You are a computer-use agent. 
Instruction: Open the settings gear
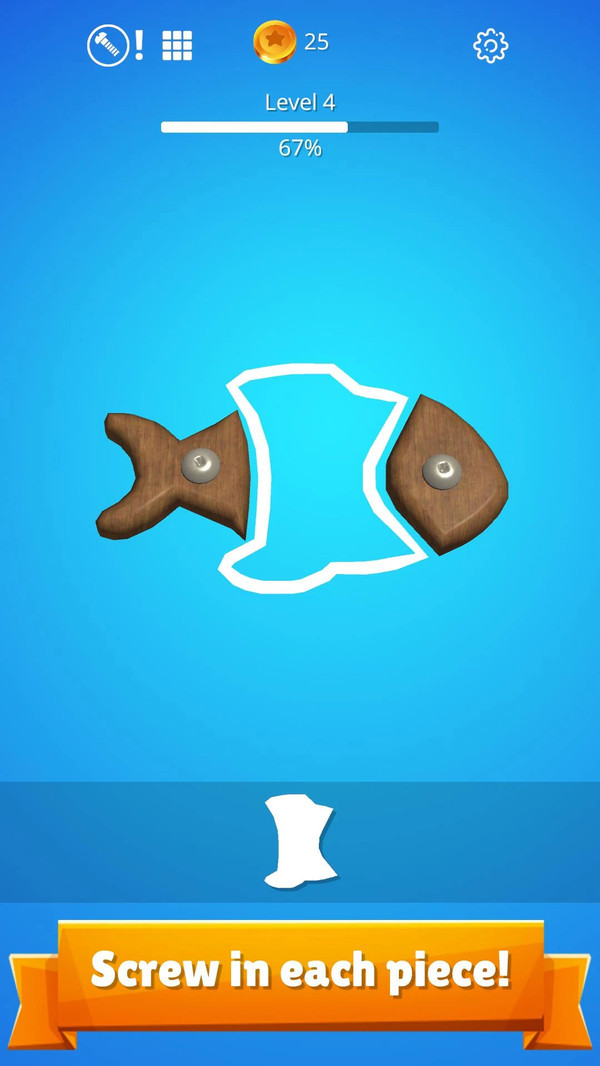(x=490, y=45)
